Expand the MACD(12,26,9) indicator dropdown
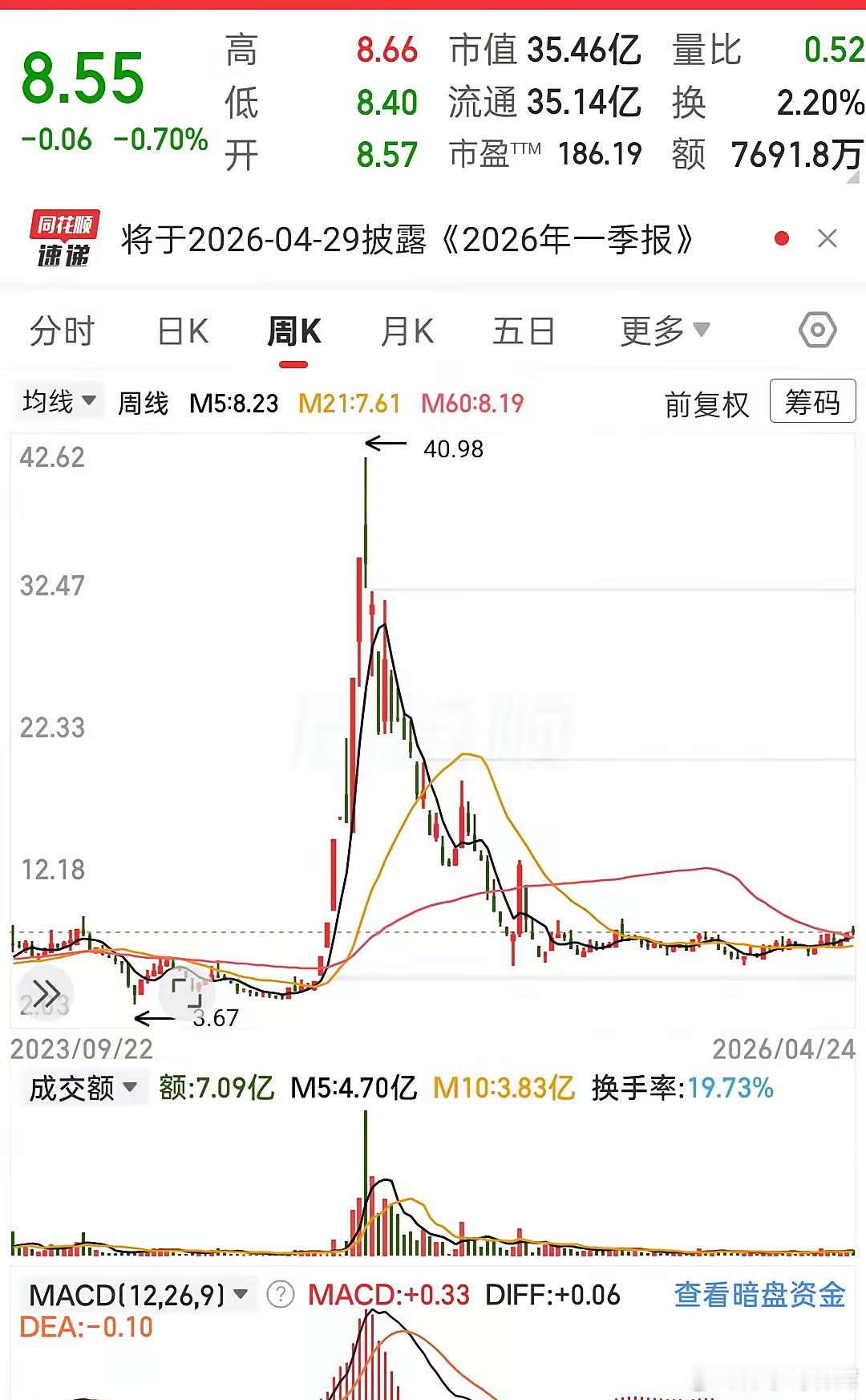This screenshot has height=1400, width=866. 136,1293
